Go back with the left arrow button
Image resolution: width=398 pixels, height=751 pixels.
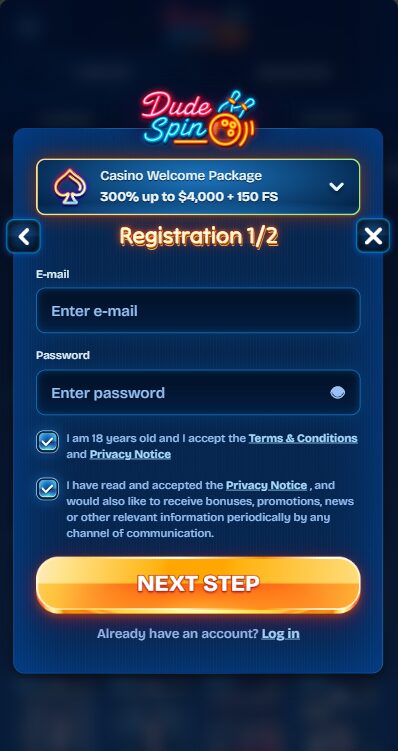[23, 236]
